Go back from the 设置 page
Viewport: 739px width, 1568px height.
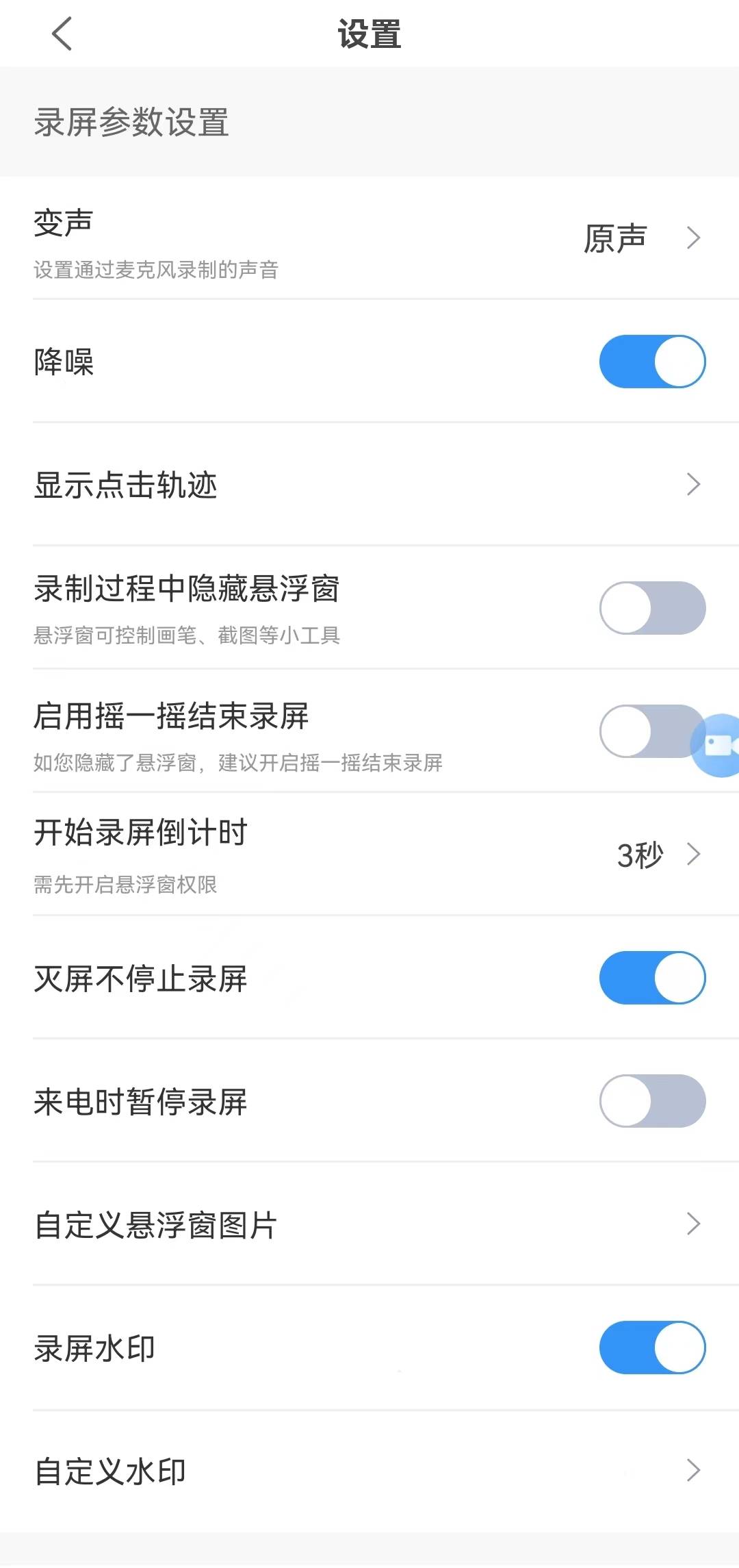click(x=62, y=34)
